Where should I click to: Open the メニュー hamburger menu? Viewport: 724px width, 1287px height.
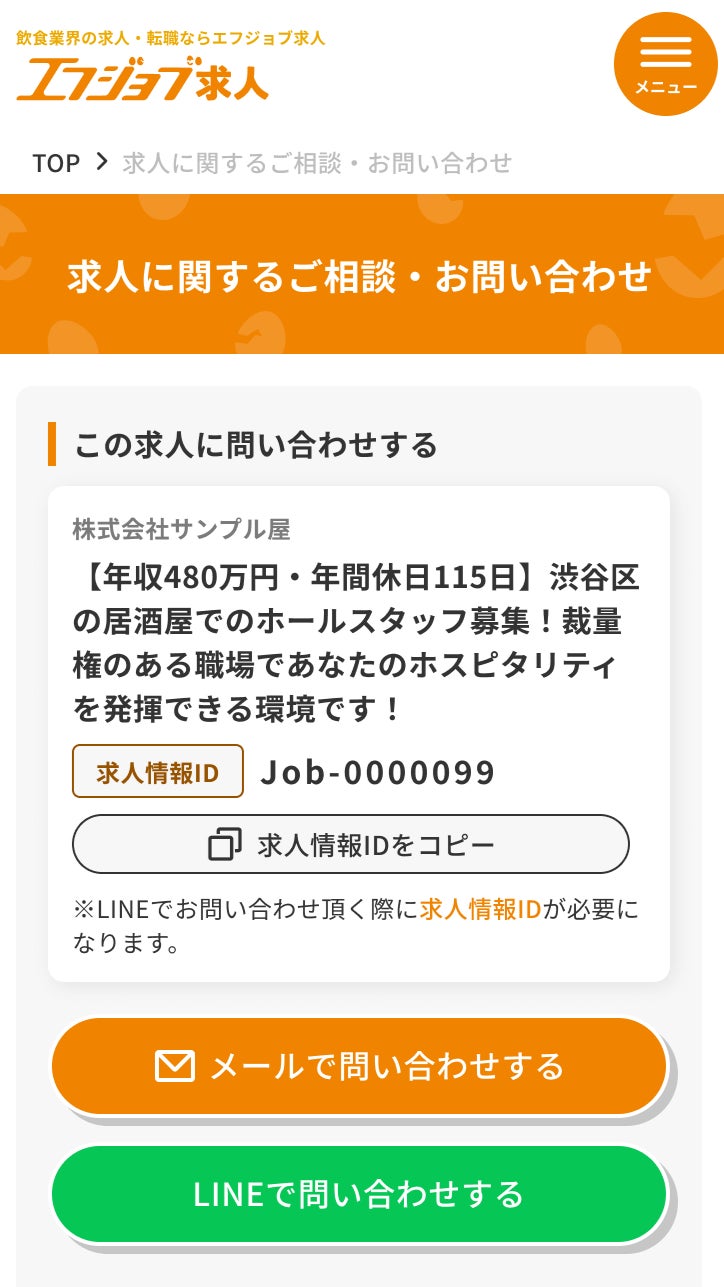pos(665,64)
